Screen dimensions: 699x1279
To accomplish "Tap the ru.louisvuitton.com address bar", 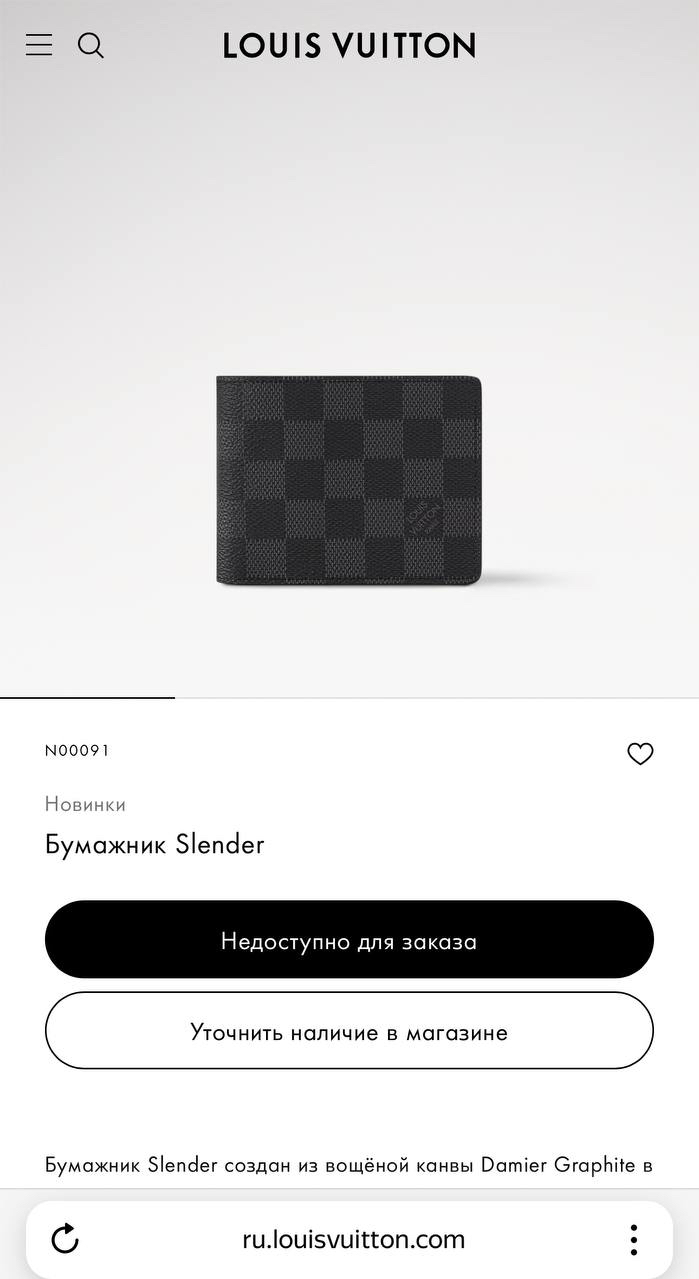I will pyautogui.click(x=353, y=1239).
